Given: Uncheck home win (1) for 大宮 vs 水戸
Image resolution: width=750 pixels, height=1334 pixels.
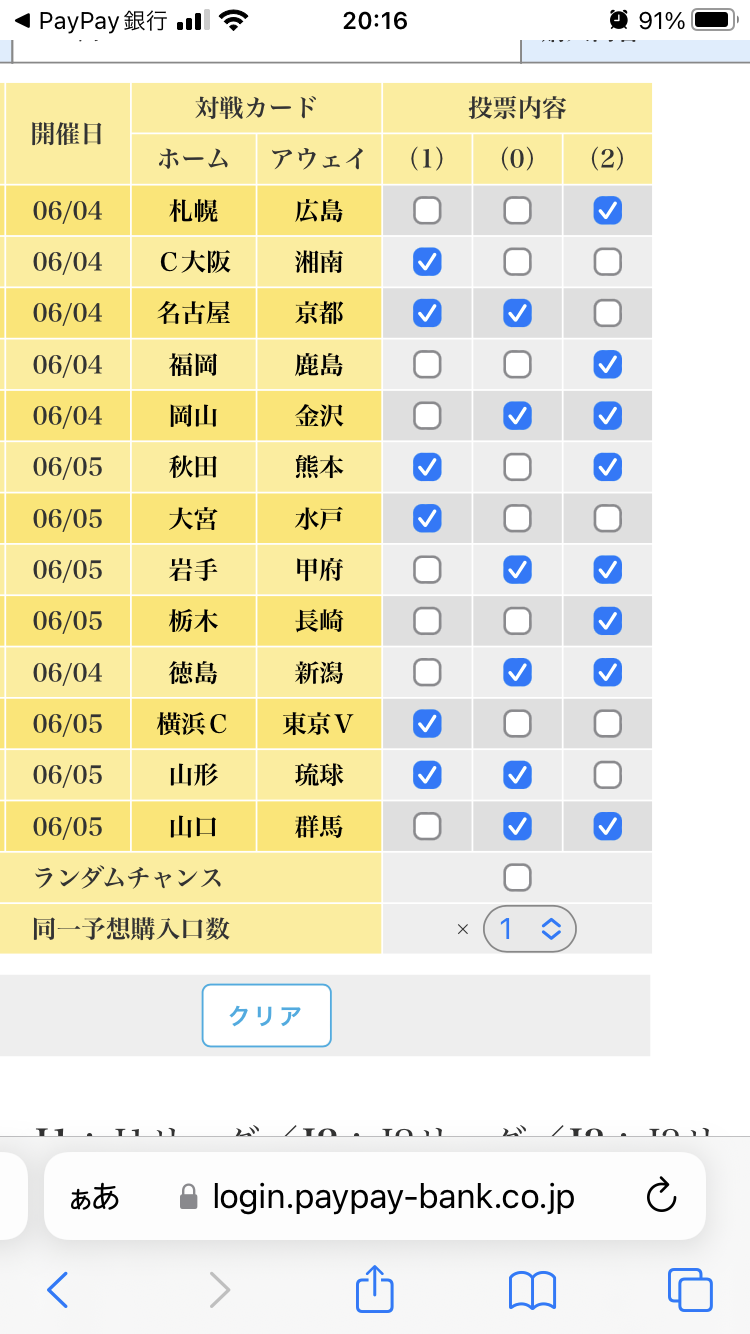Looking at the screenshot, I should point(427,518).
